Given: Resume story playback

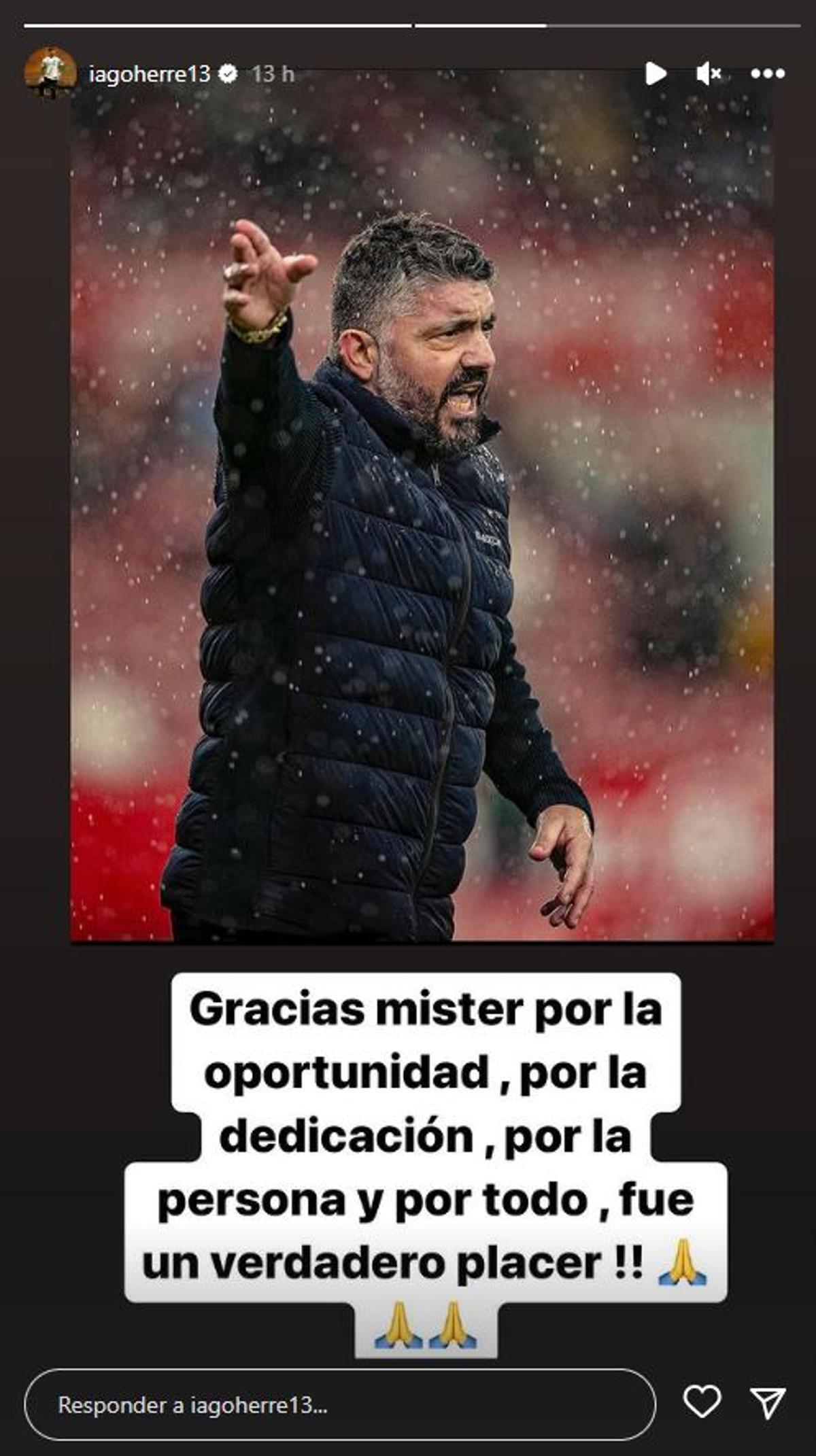Looking at the screenshot, I should (655, 73).
